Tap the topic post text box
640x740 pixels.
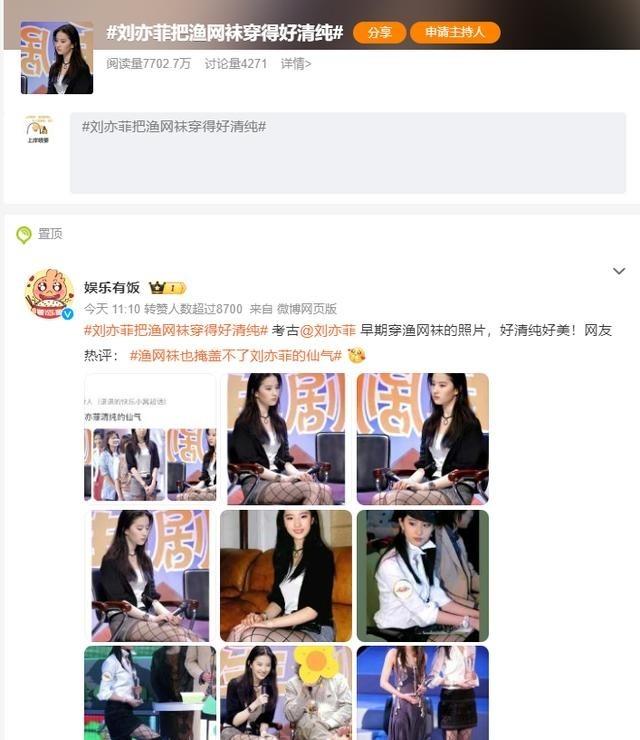(347, 152)
